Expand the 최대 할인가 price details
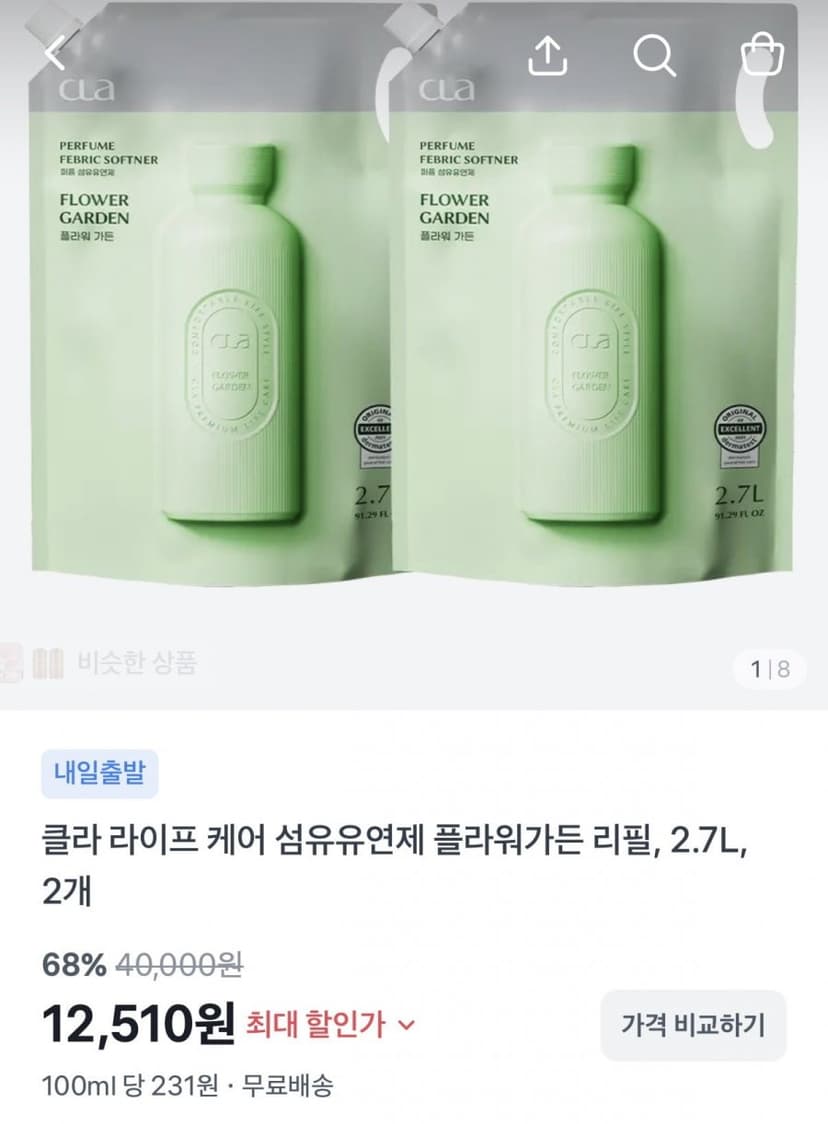This screenshot has height=1124, width=828. [x=330, y=1025]
